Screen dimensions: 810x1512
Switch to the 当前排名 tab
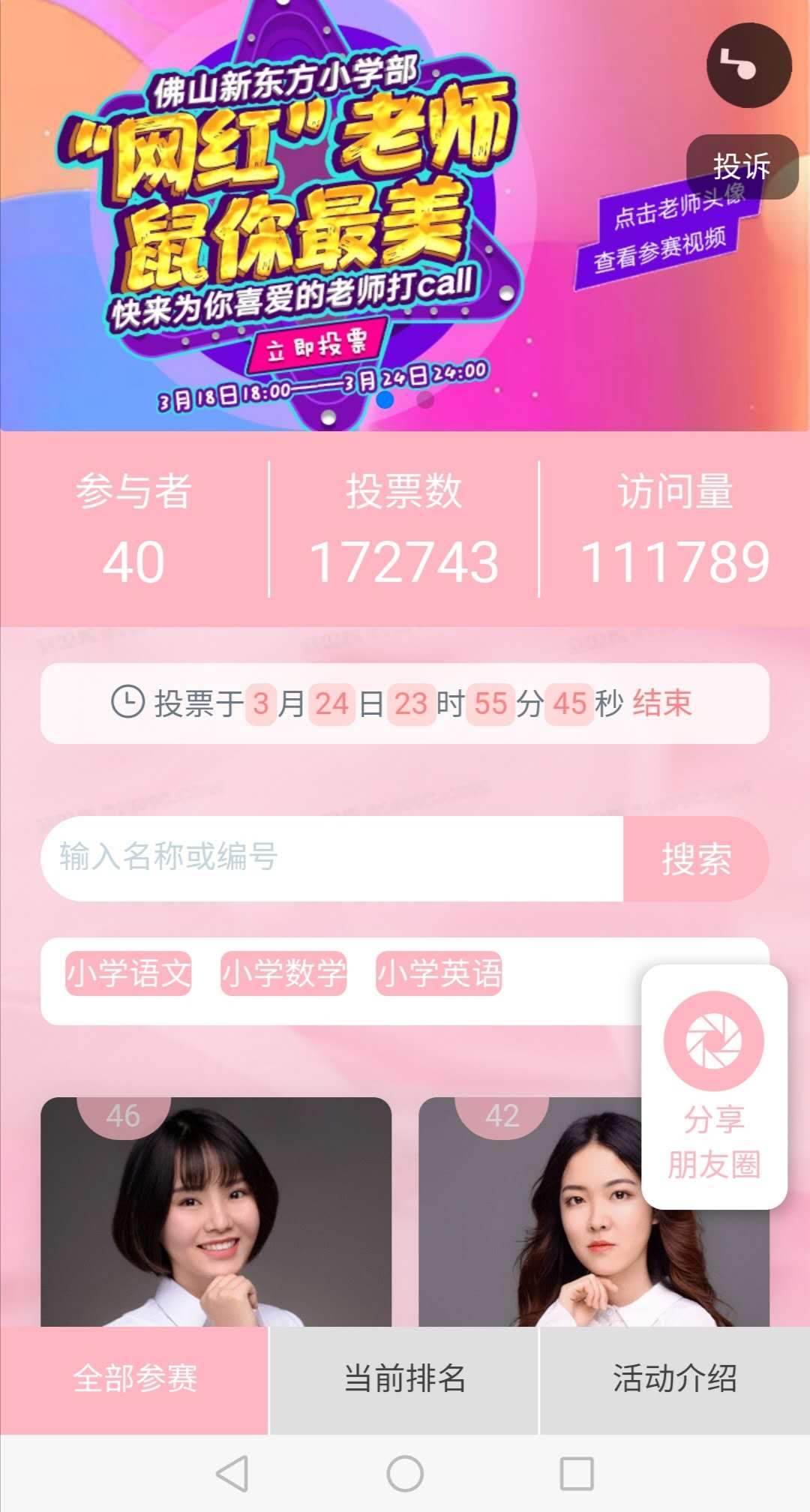(404, 1380)
